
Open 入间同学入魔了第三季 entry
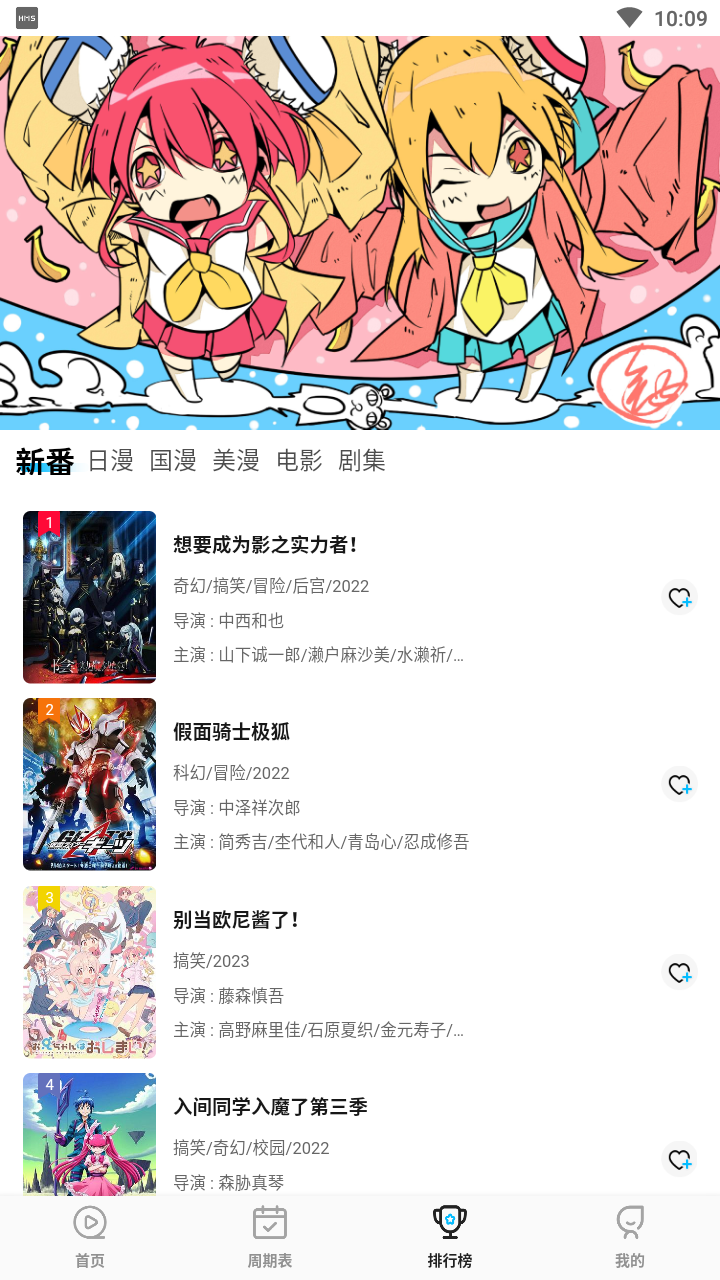360,1132
